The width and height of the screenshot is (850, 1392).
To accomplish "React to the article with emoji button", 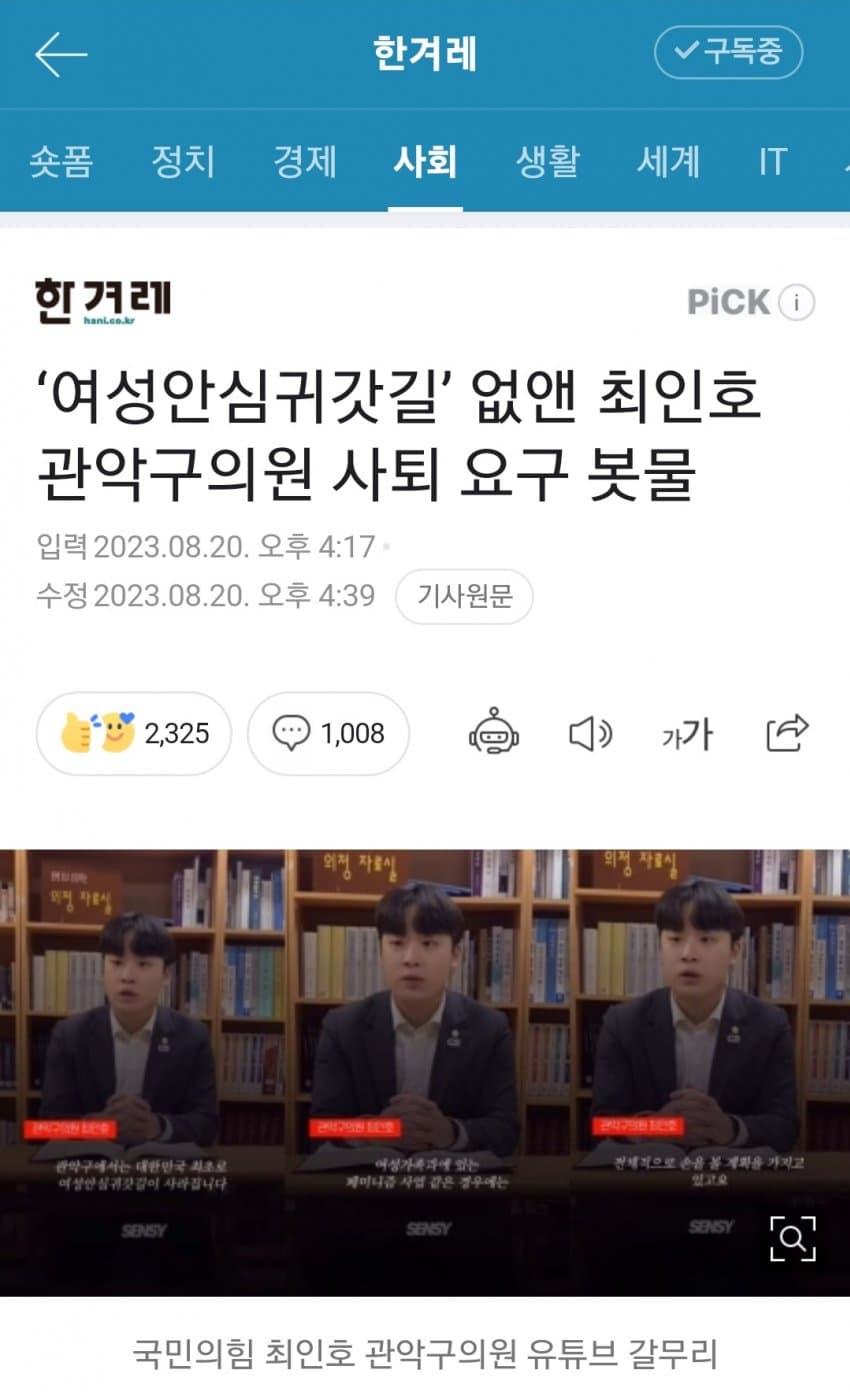I will tap(134, 734).
